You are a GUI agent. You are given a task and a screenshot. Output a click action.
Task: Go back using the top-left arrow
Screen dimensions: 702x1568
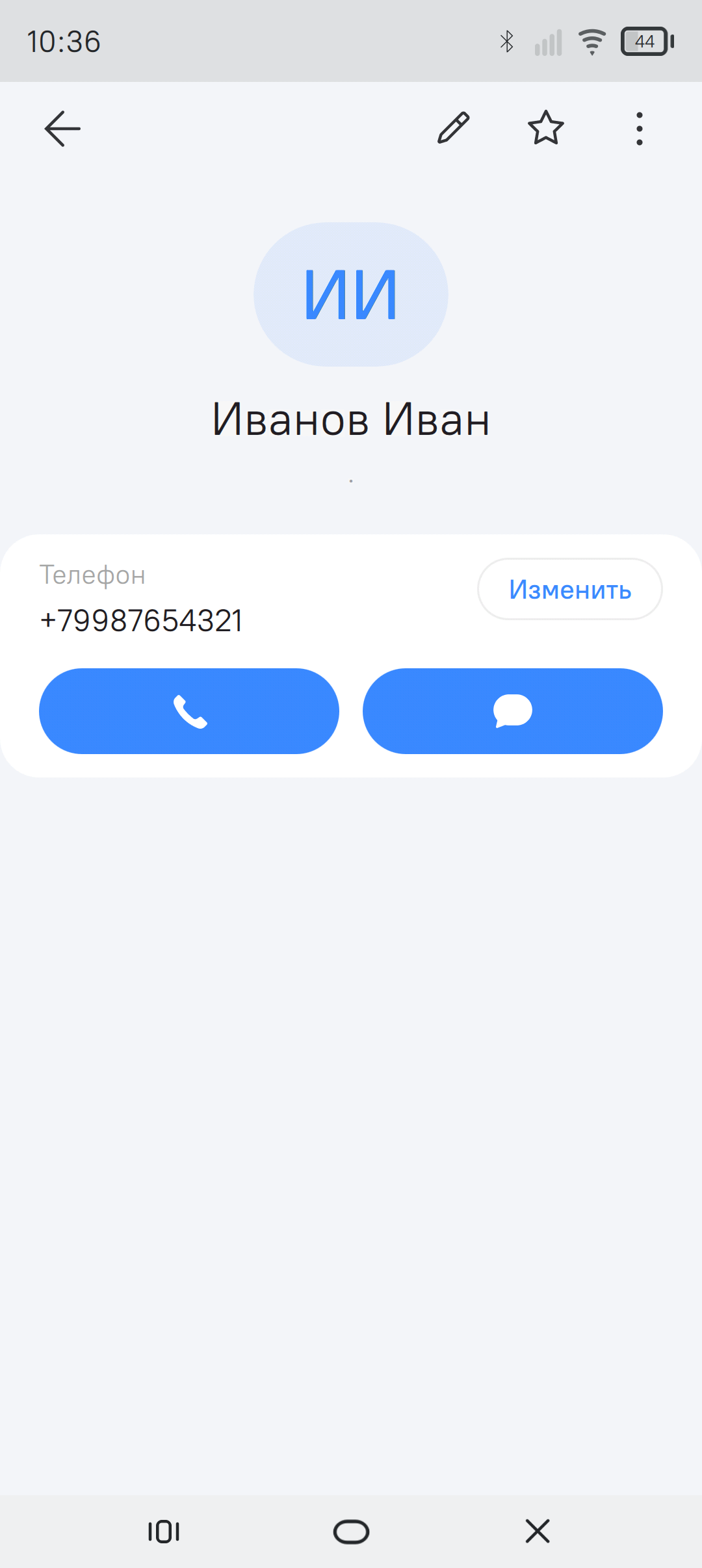pyautogui.click(x=62, y=129)
